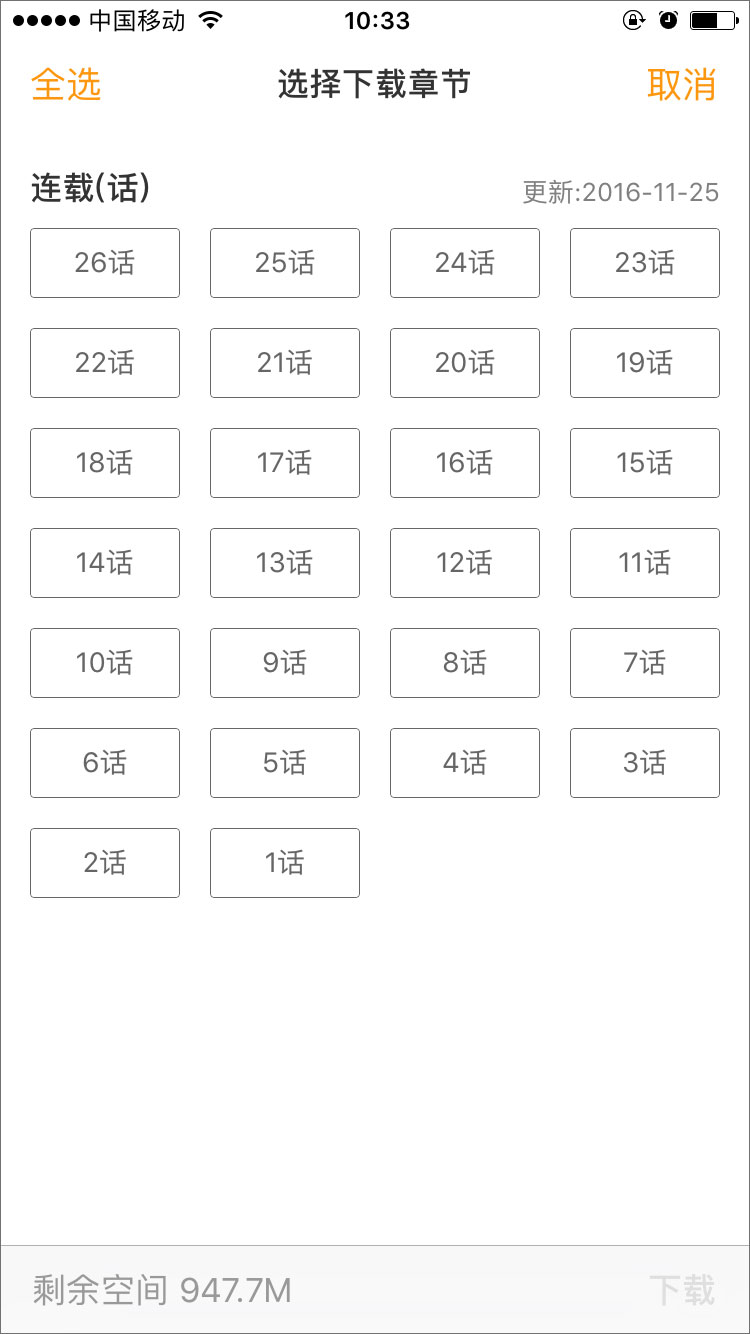Tap 全选 to select all chapters
This screenshot has width=750, height=1334.
pos(66,85)
